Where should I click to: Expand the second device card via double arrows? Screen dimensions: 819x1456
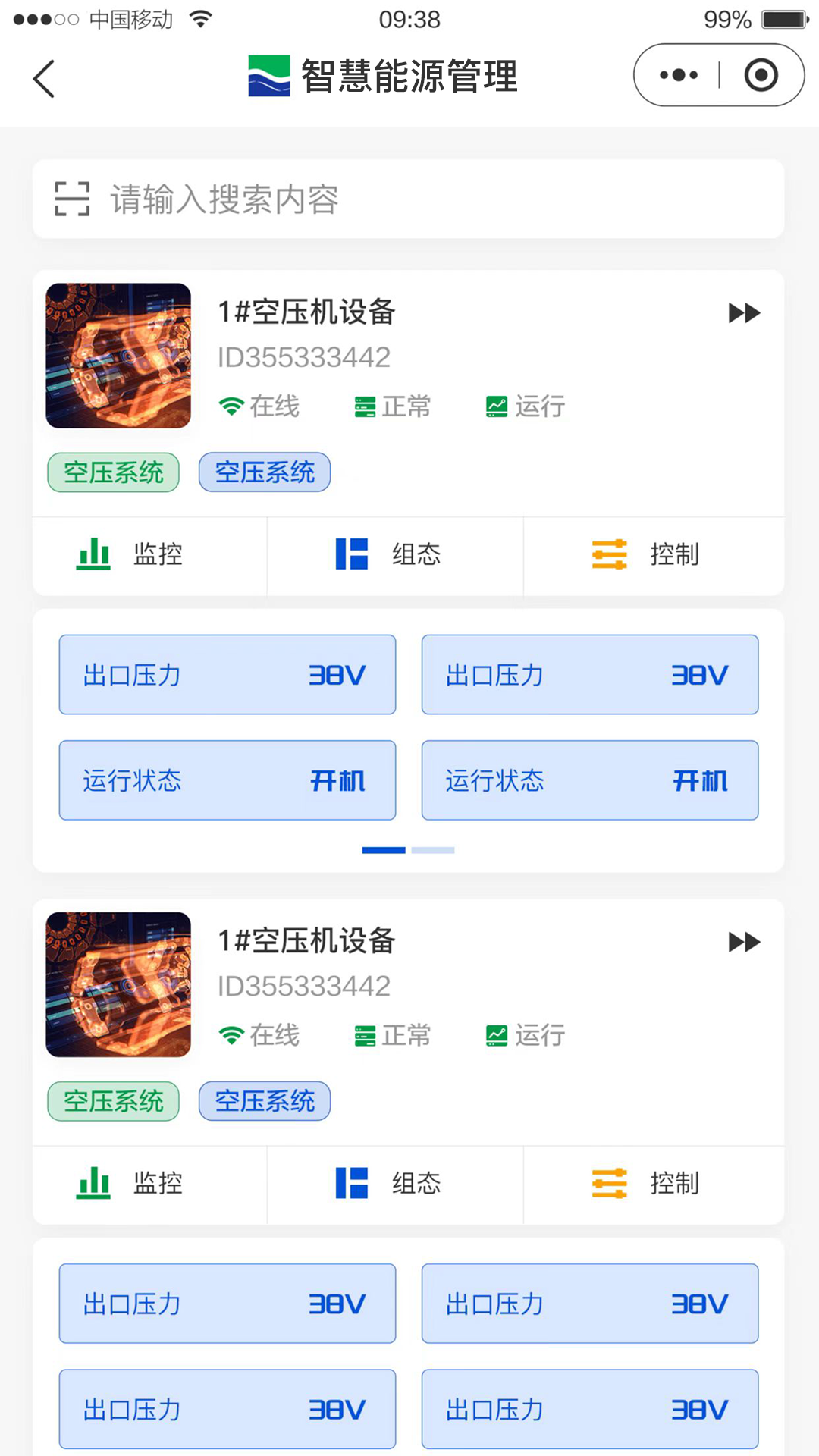pos(745,942)
